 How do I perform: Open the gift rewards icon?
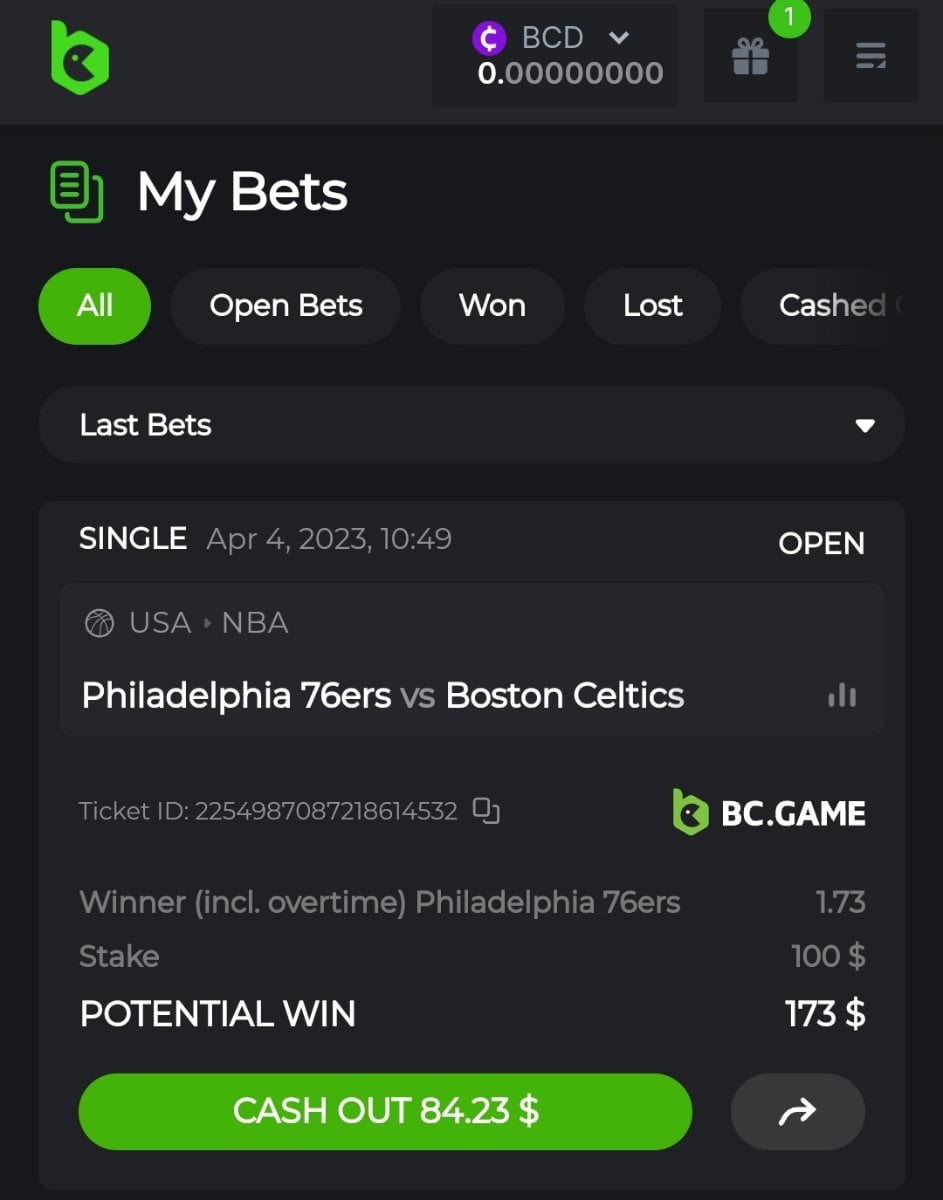point(750,57)
